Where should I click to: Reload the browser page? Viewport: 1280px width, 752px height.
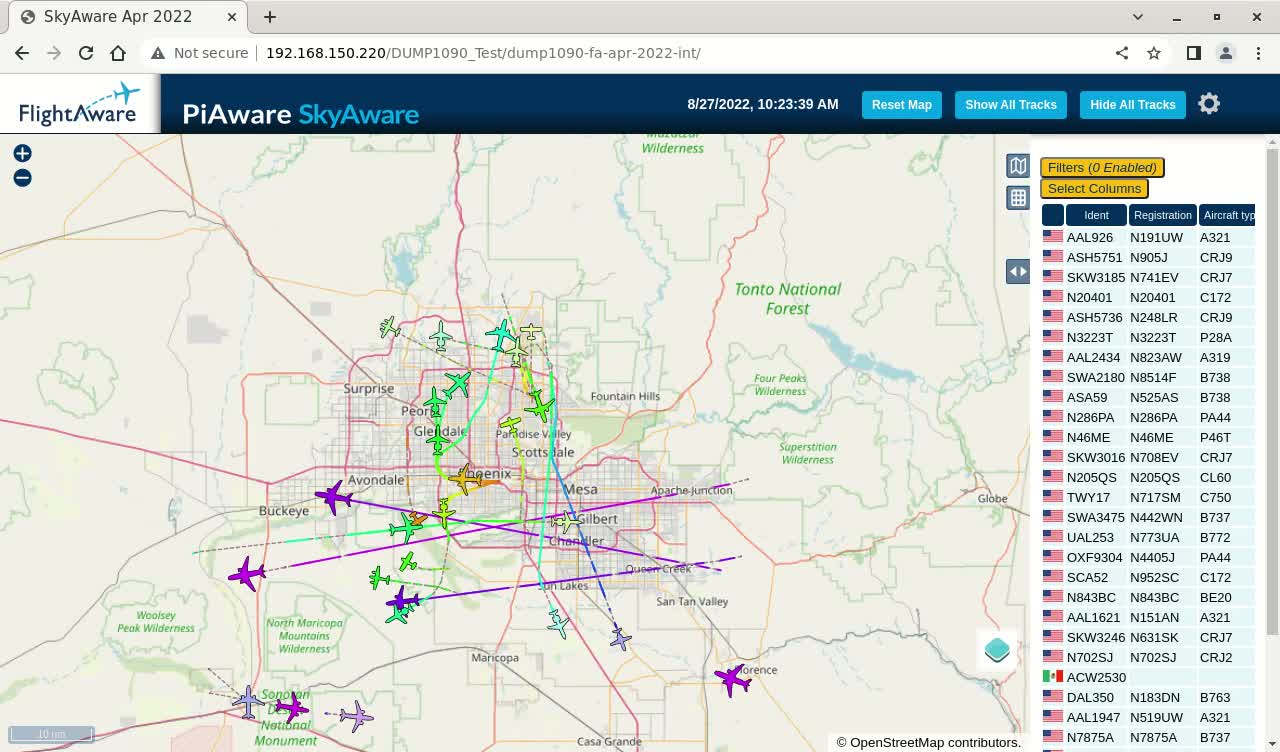click(86, 53)
